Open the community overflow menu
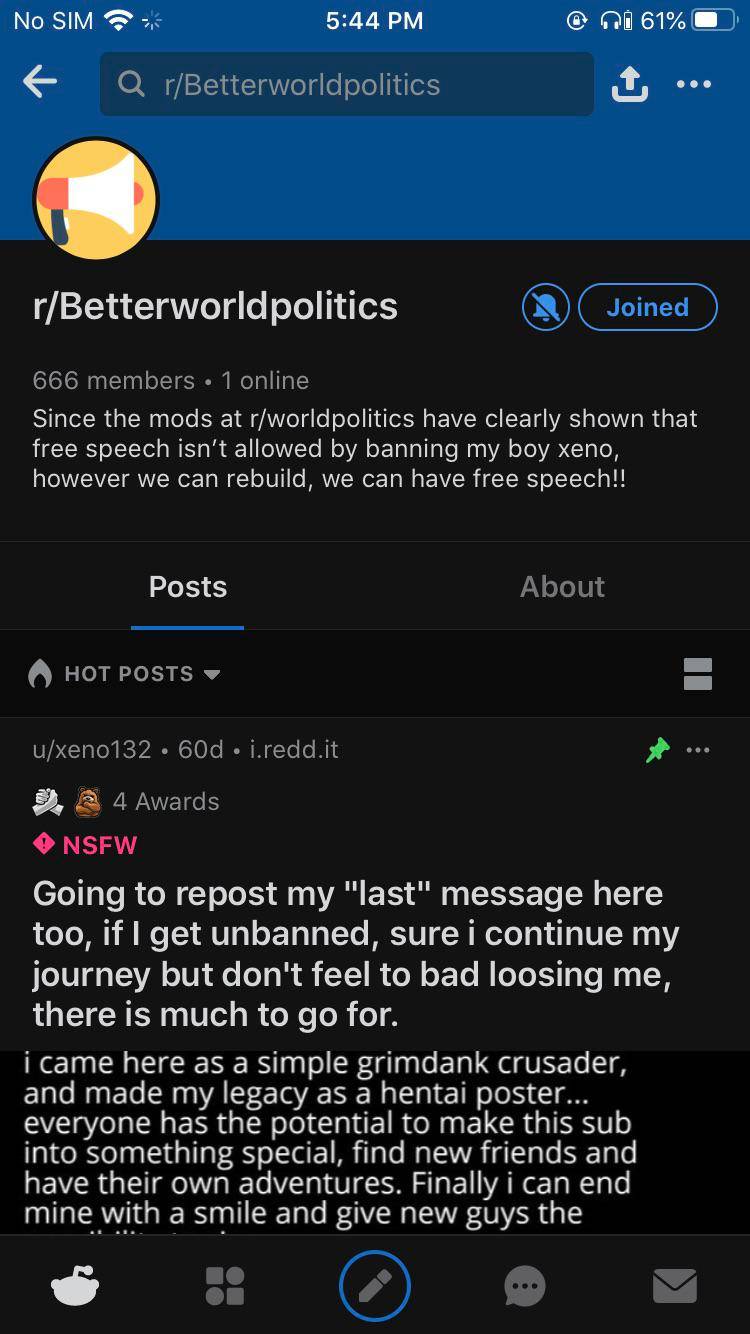 pos(694,85)
